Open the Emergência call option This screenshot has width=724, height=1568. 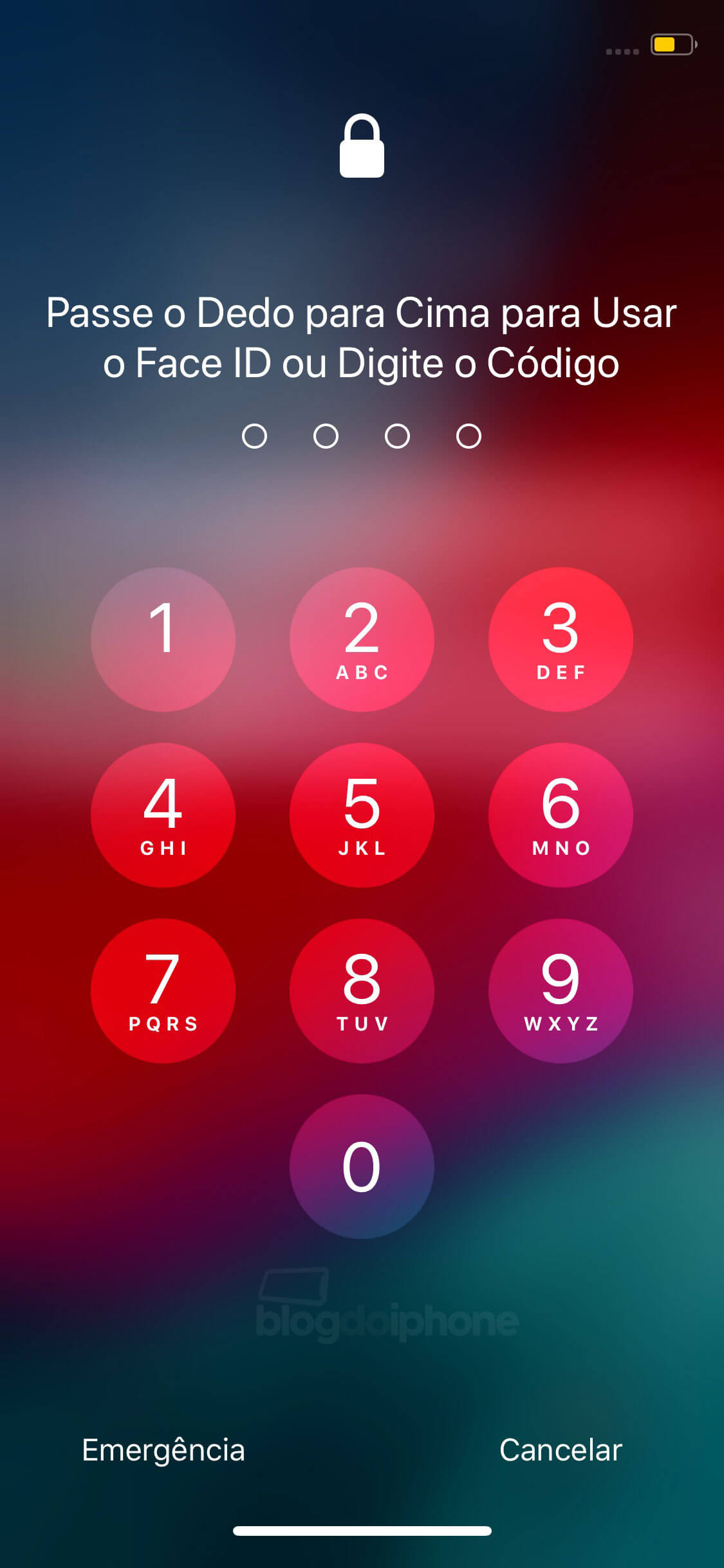[163, 1450]
